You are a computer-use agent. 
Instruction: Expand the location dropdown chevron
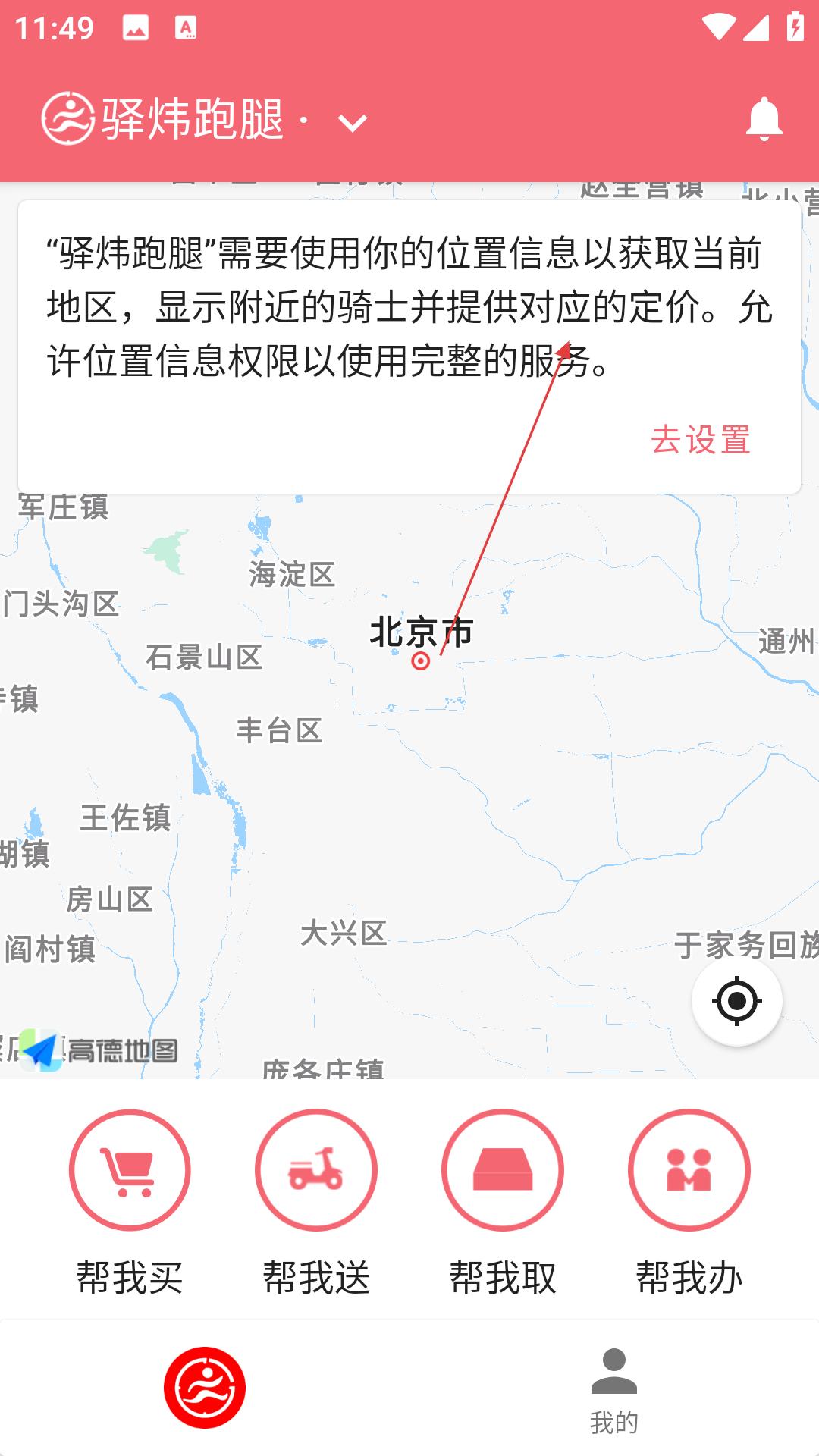coord(352,122)
